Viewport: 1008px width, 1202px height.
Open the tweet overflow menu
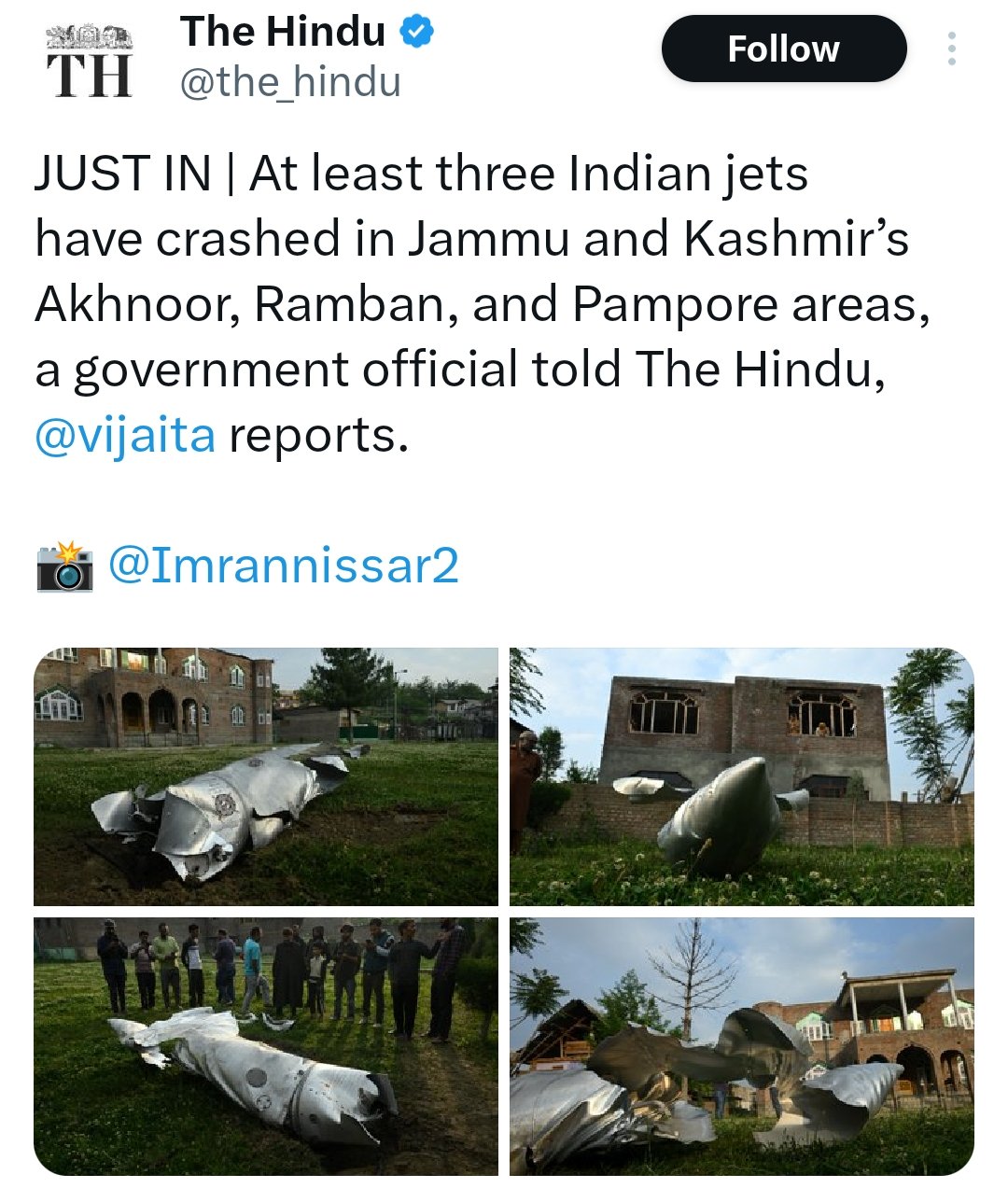coord(951,49)
